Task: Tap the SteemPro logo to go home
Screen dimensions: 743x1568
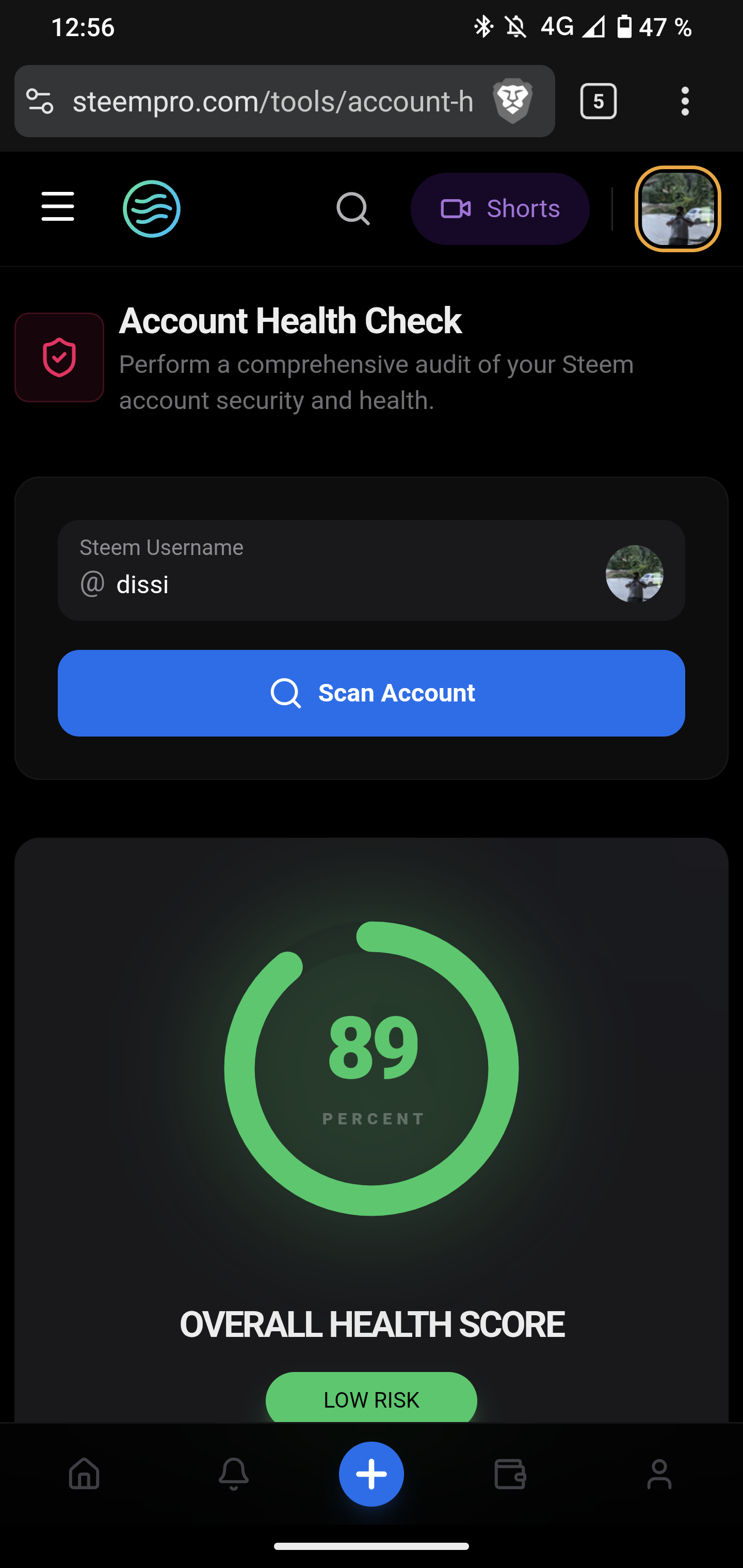Action: (x=152, y=209)
